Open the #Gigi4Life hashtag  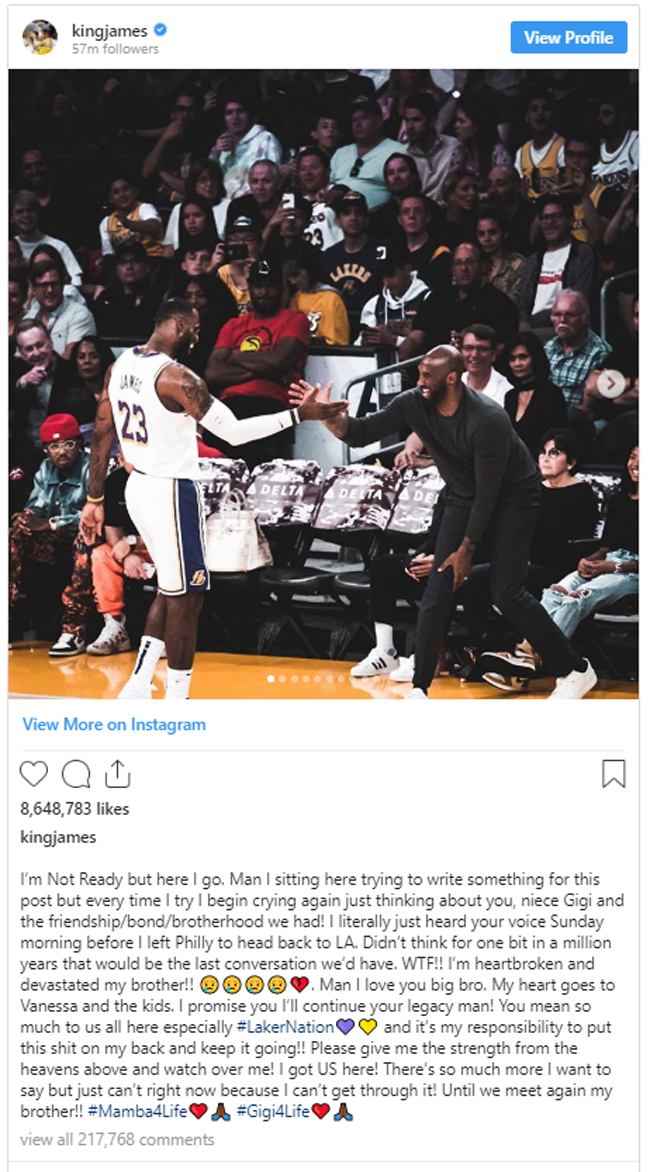click(271, 1111)
